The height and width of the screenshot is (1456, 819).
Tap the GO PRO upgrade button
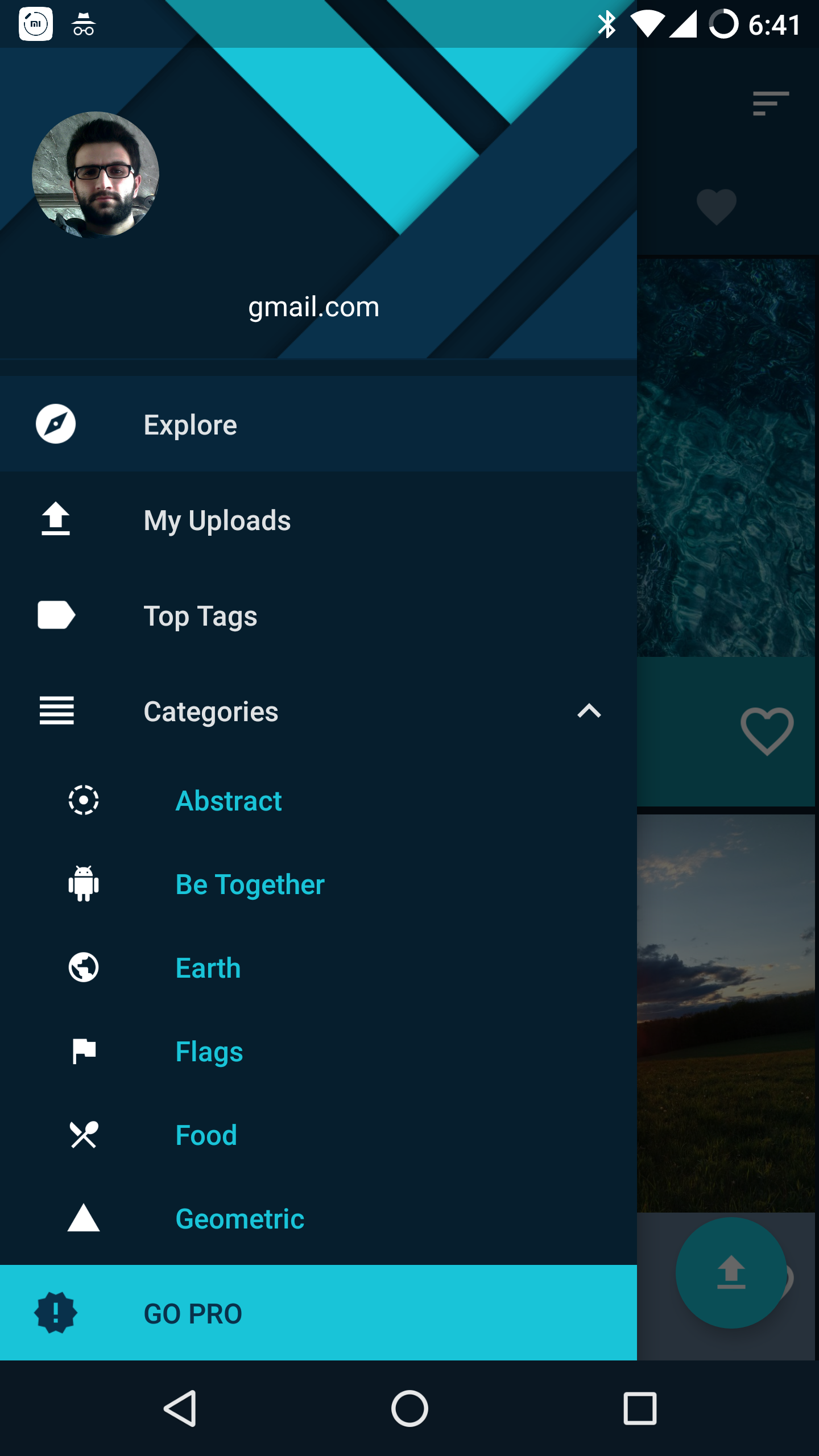tap(317, 1313)
